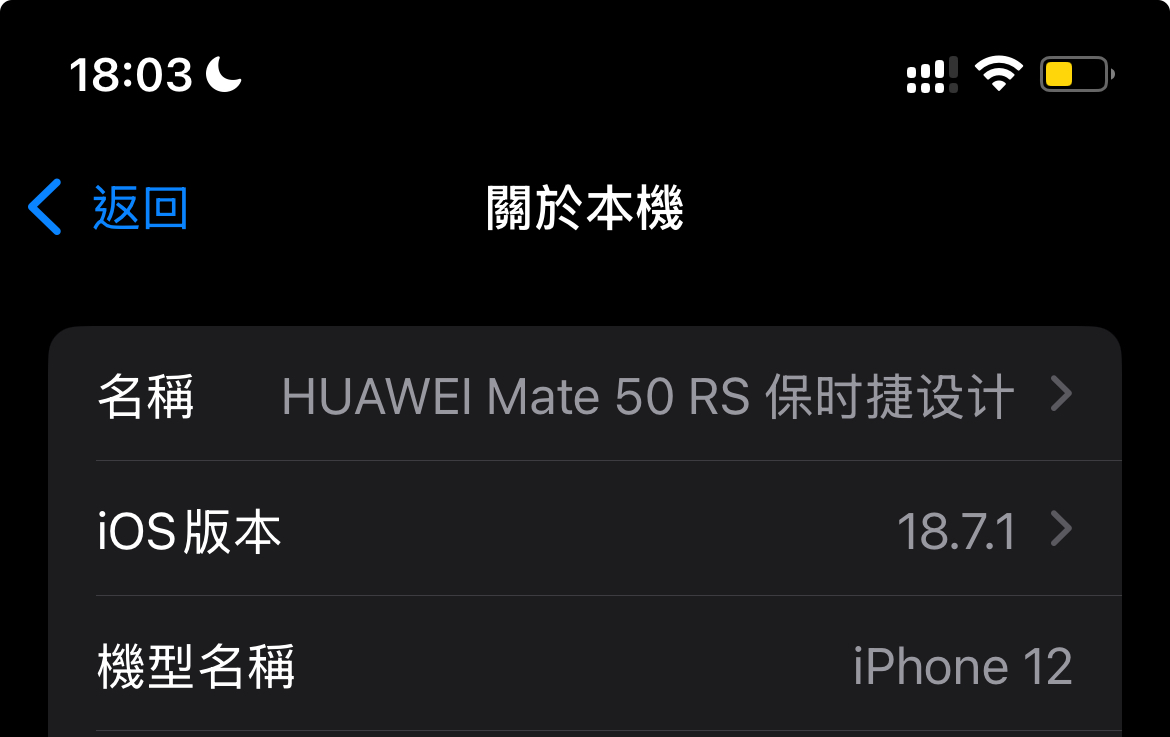
Task: Open the iOS版本 18.7.1 row
Action: (585, 529)
